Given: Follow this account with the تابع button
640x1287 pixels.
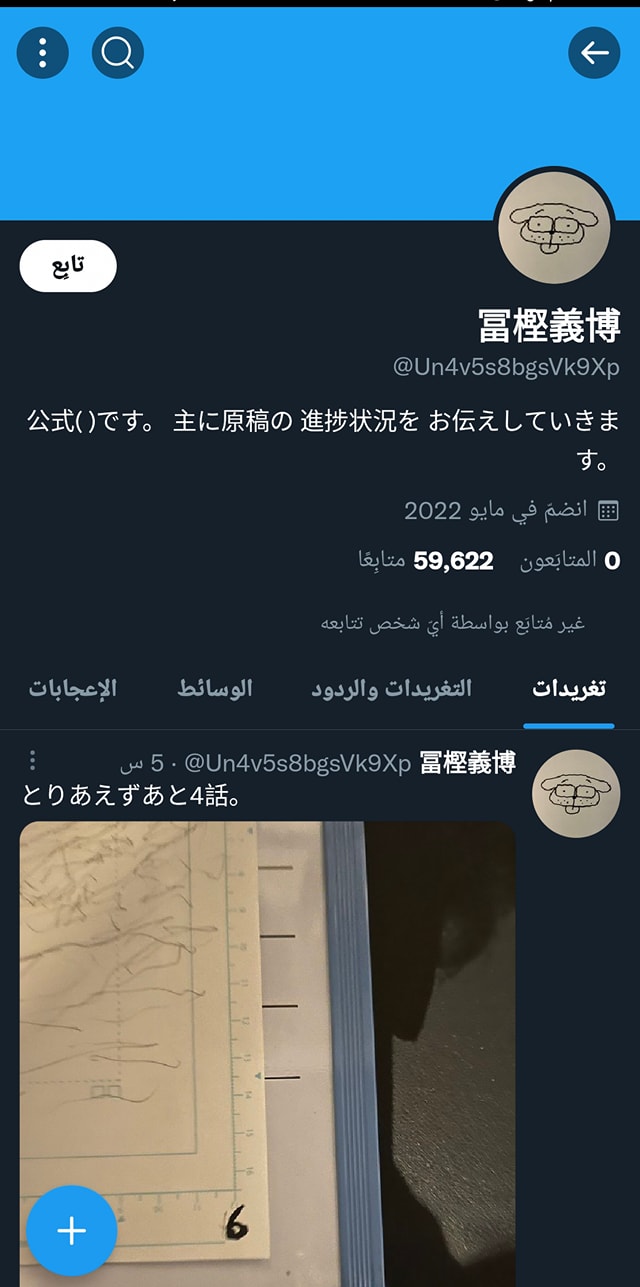Looking at the screenshot, I should (68, 267).
